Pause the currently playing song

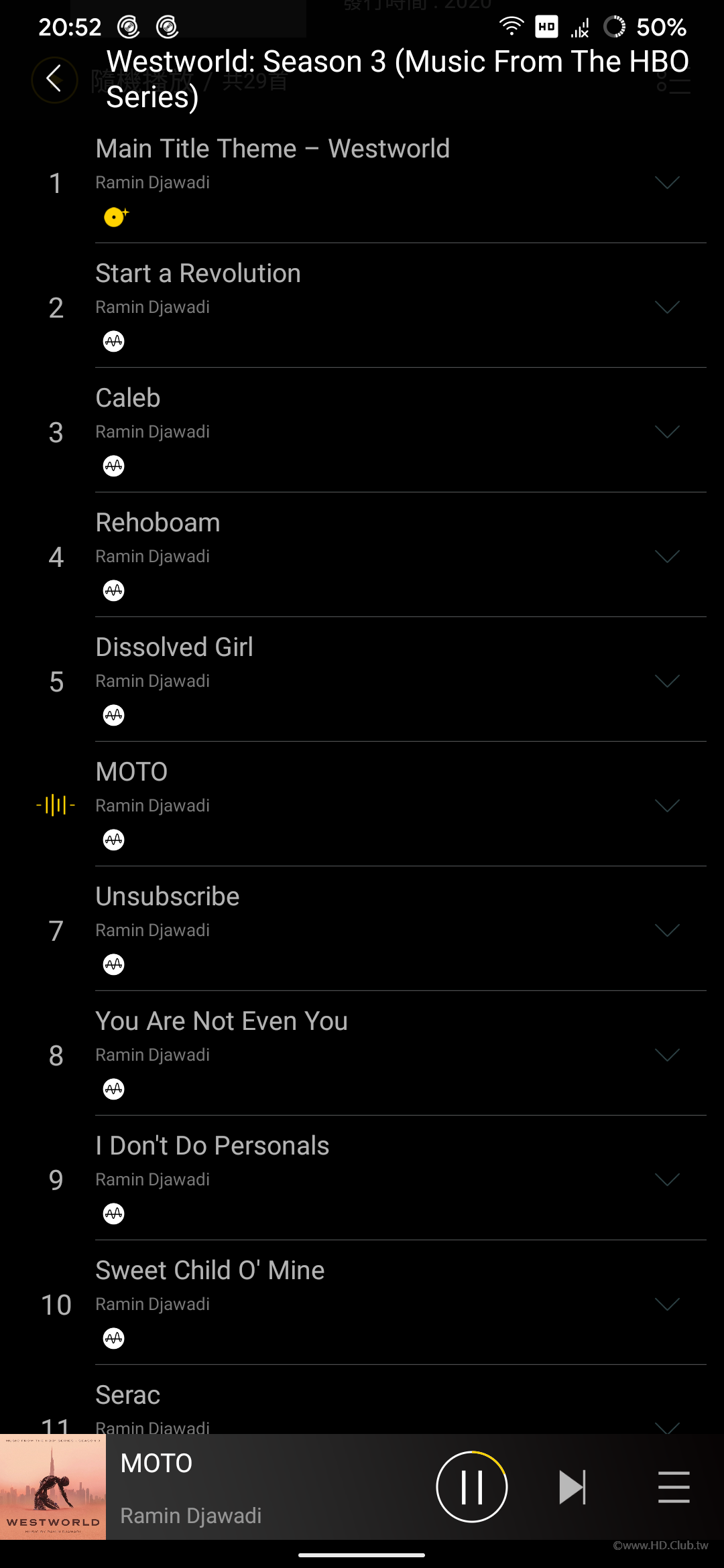pyautogui.click(x=471, y=1487)
